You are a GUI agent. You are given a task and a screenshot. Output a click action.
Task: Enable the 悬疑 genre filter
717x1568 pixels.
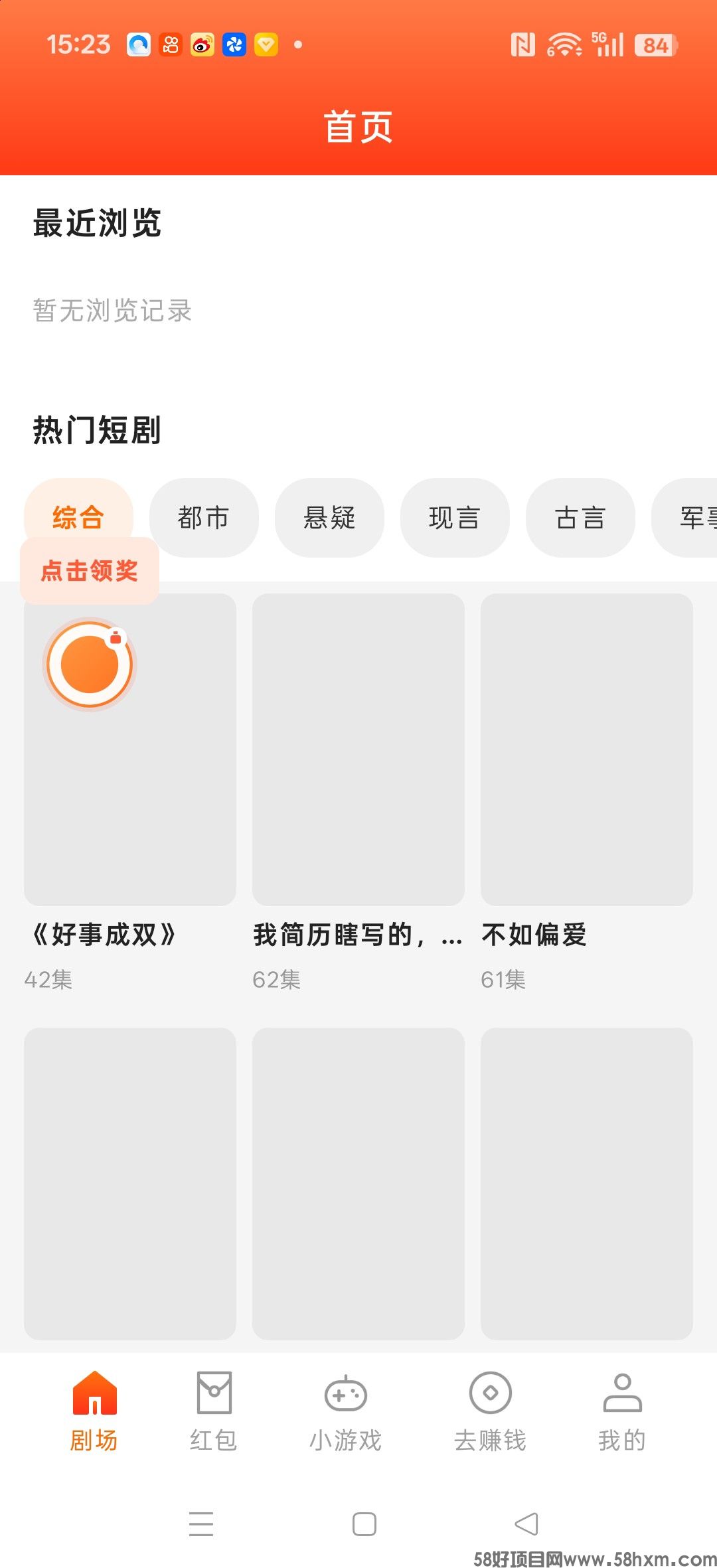click(x=329, y=517)
